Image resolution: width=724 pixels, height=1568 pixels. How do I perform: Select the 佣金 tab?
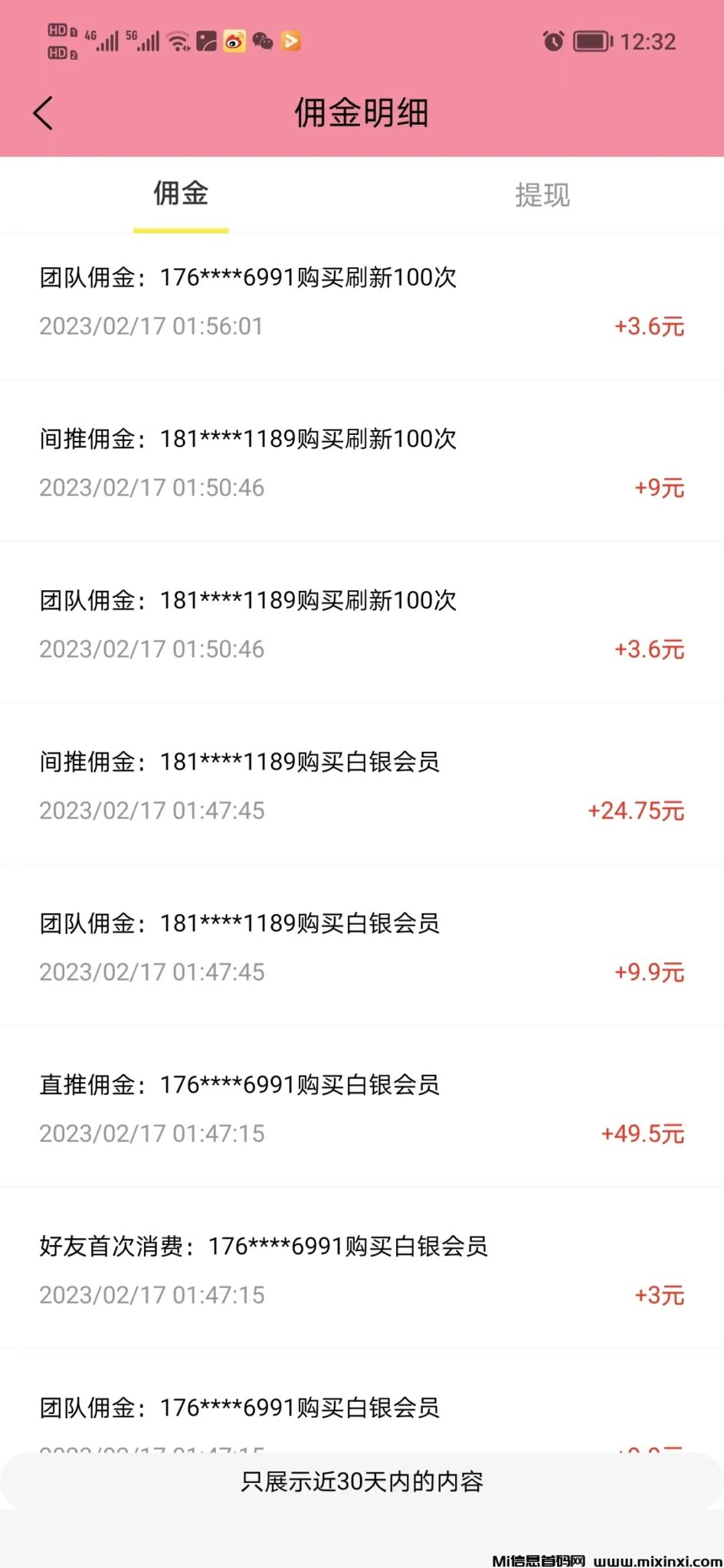click(x=181, y=195)
